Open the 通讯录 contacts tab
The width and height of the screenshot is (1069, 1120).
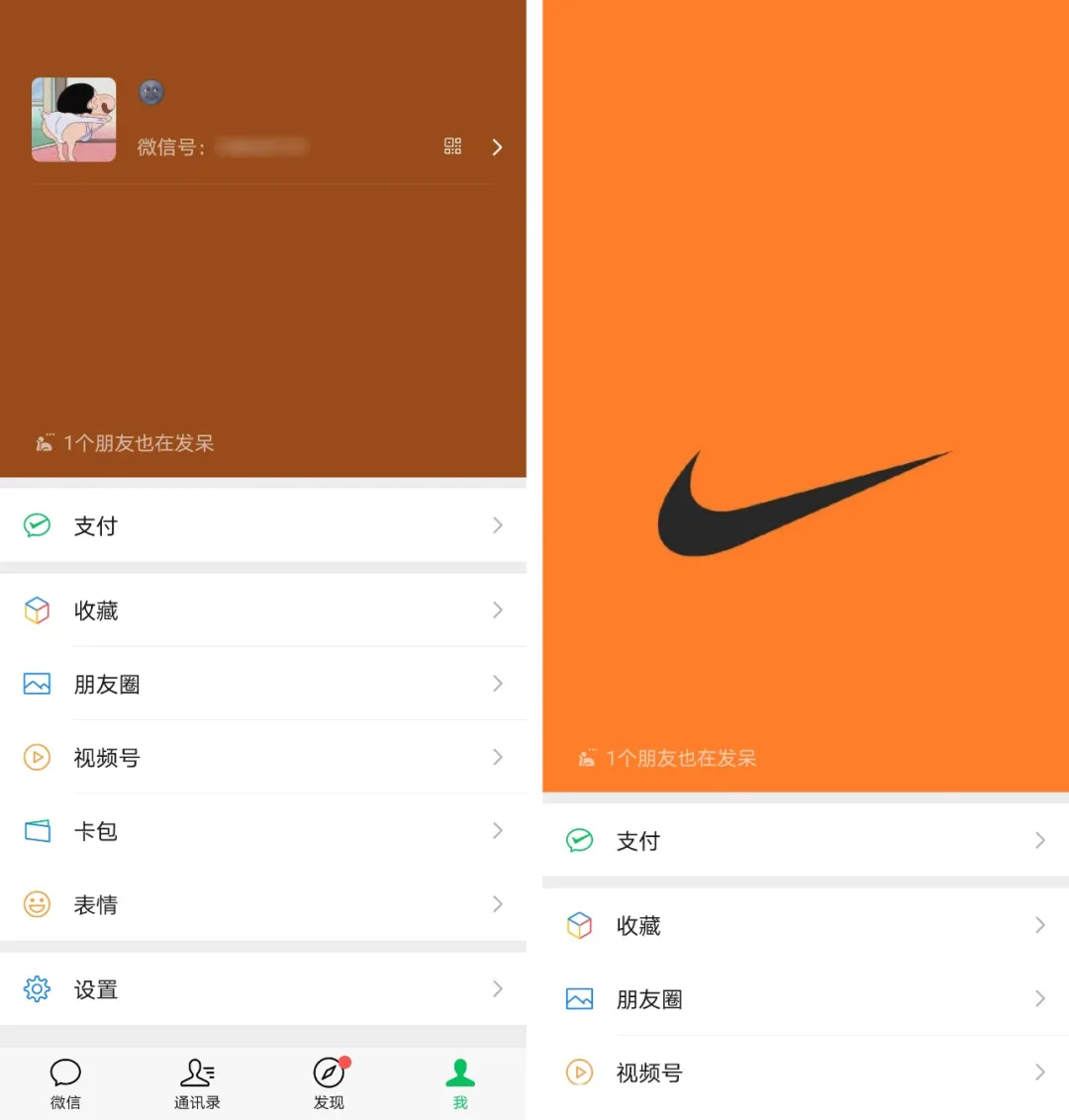pyautogui.click(x=197, y=1083)
